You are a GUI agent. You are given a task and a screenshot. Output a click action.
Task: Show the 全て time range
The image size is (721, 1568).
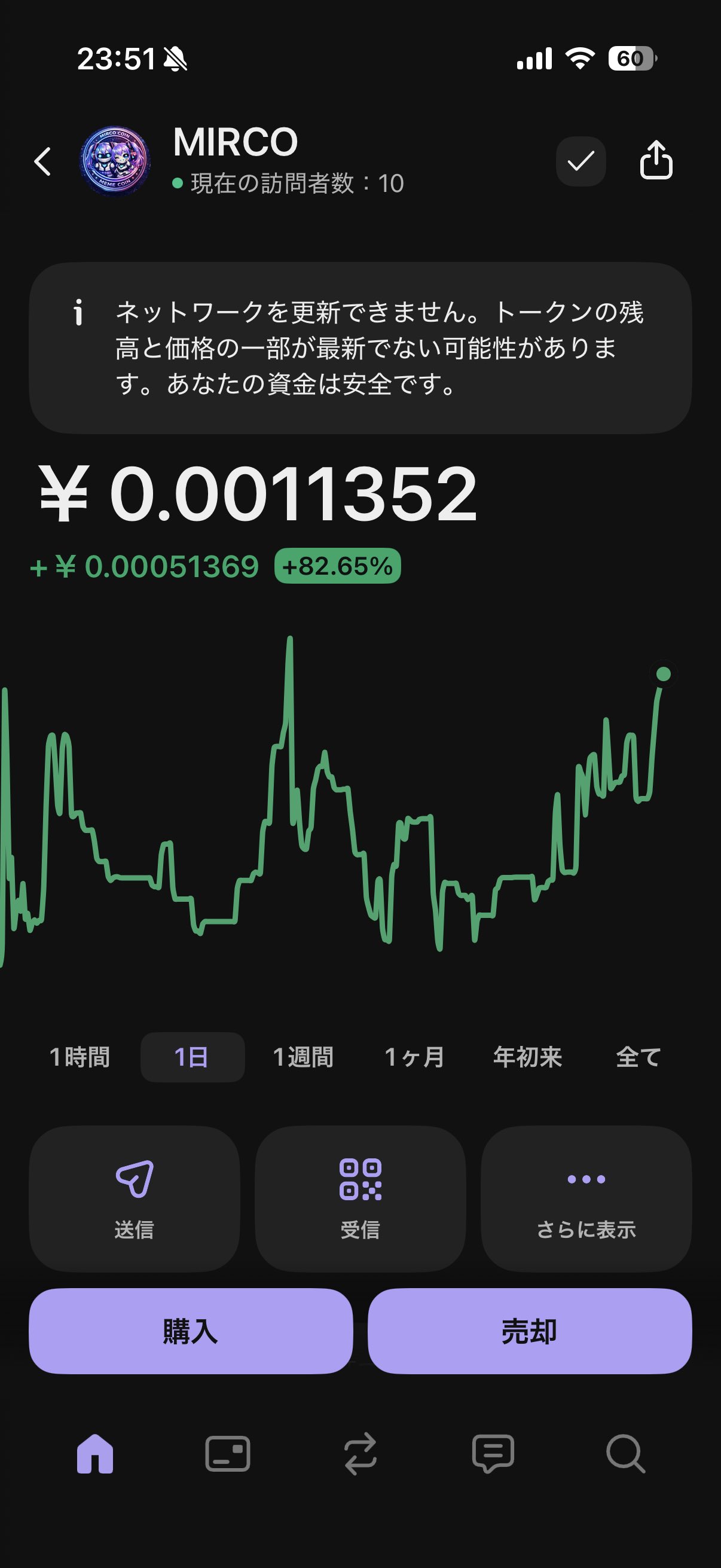tap(638, 1057)
